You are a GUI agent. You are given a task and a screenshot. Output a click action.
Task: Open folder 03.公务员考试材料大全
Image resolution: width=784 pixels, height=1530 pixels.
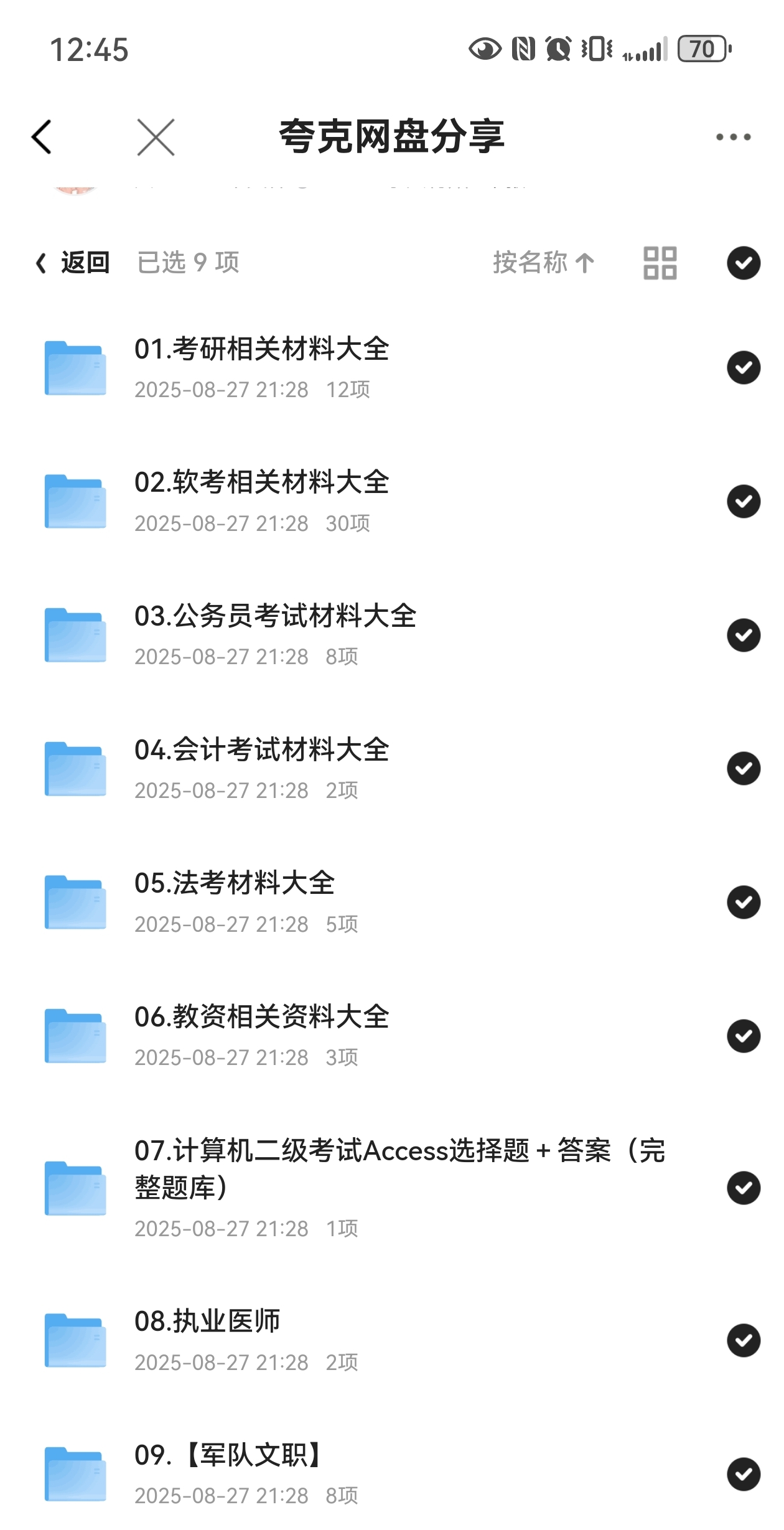coord(275,617)
